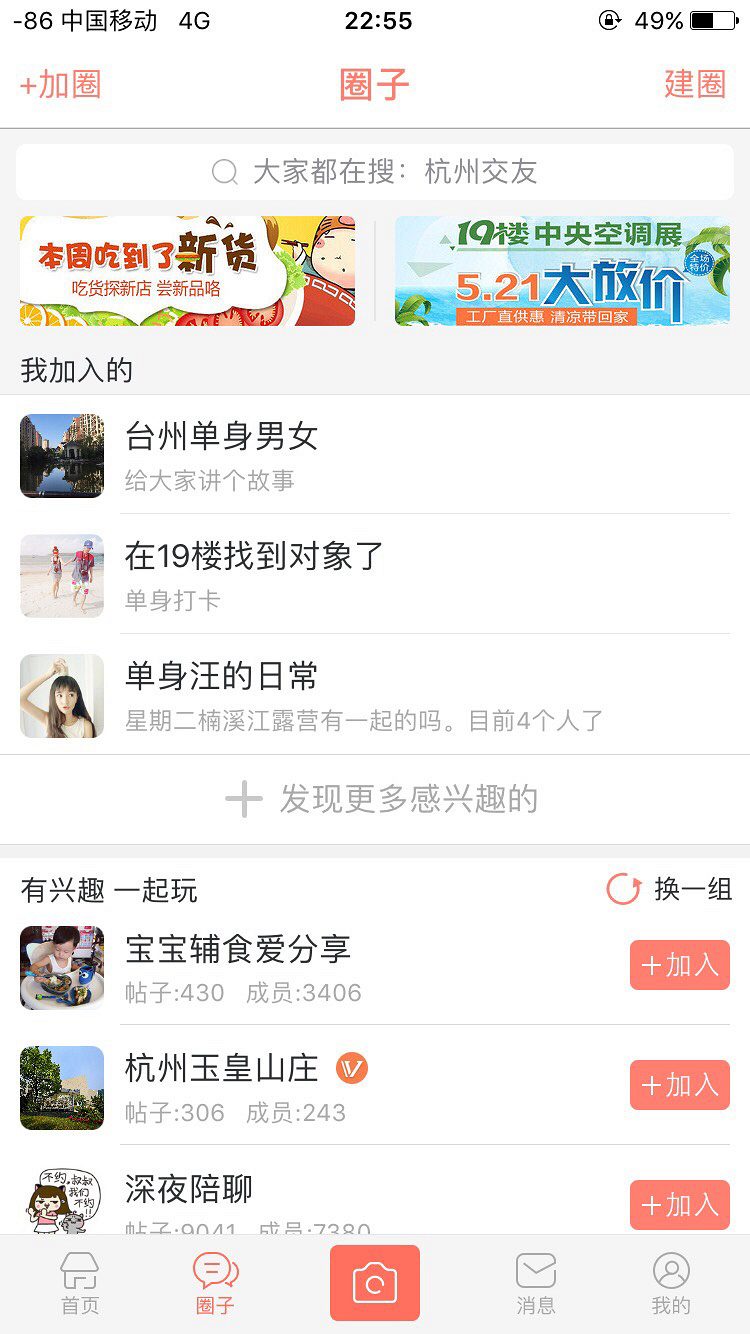The image size is (750, 1334).
Task: Open the 单身汪的日常 circle
Action: [x=375, y=695]
